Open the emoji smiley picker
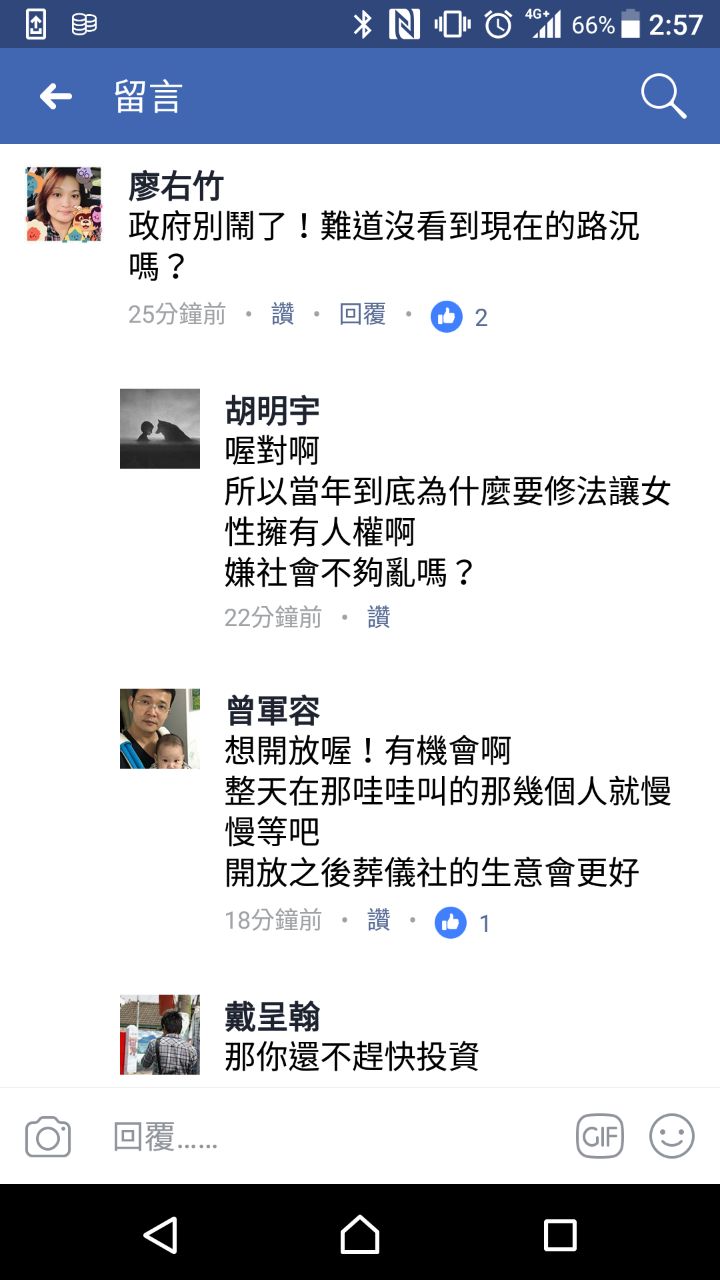Screen dimensions: 720x1280 click(671, 1137)
